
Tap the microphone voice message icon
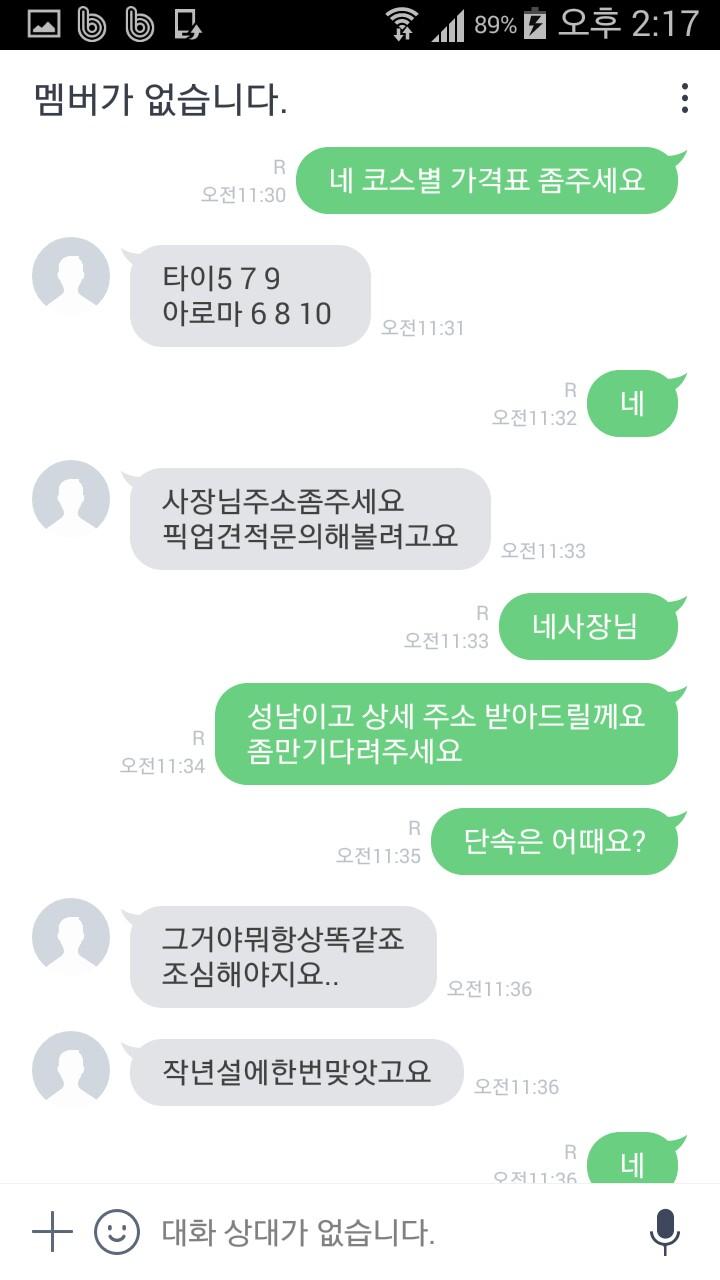coord(665,1232)
